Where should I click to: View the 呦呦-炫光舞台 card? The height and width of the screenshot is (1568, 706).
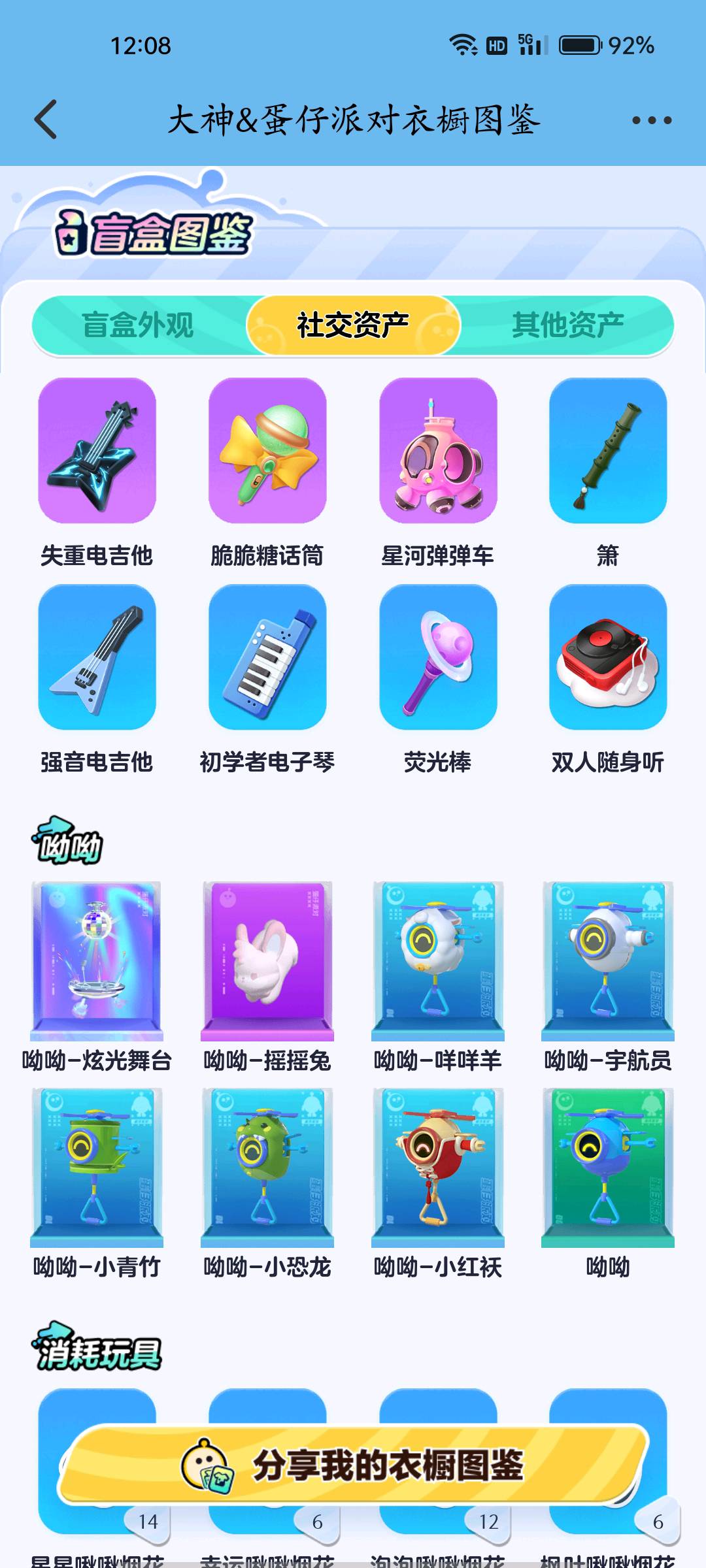click(97, 962)
